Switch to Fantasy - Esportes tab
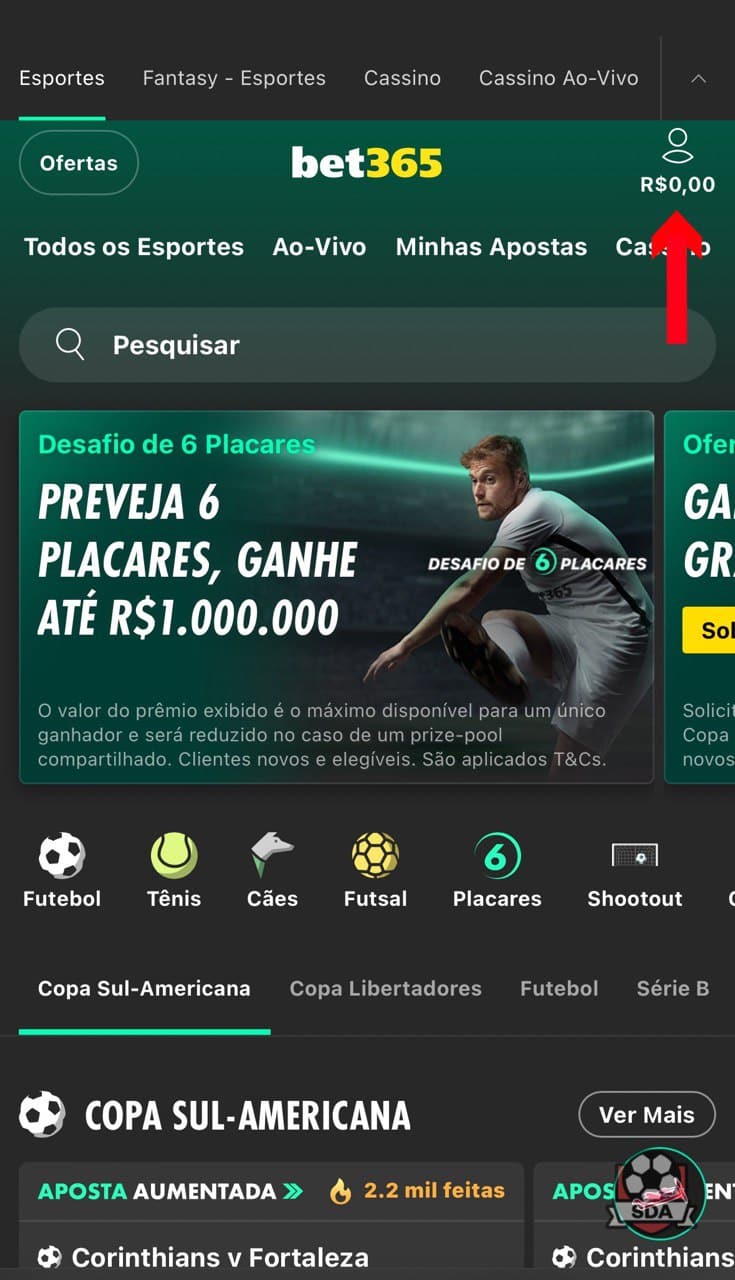735x1280 pixels. (234, 78)
